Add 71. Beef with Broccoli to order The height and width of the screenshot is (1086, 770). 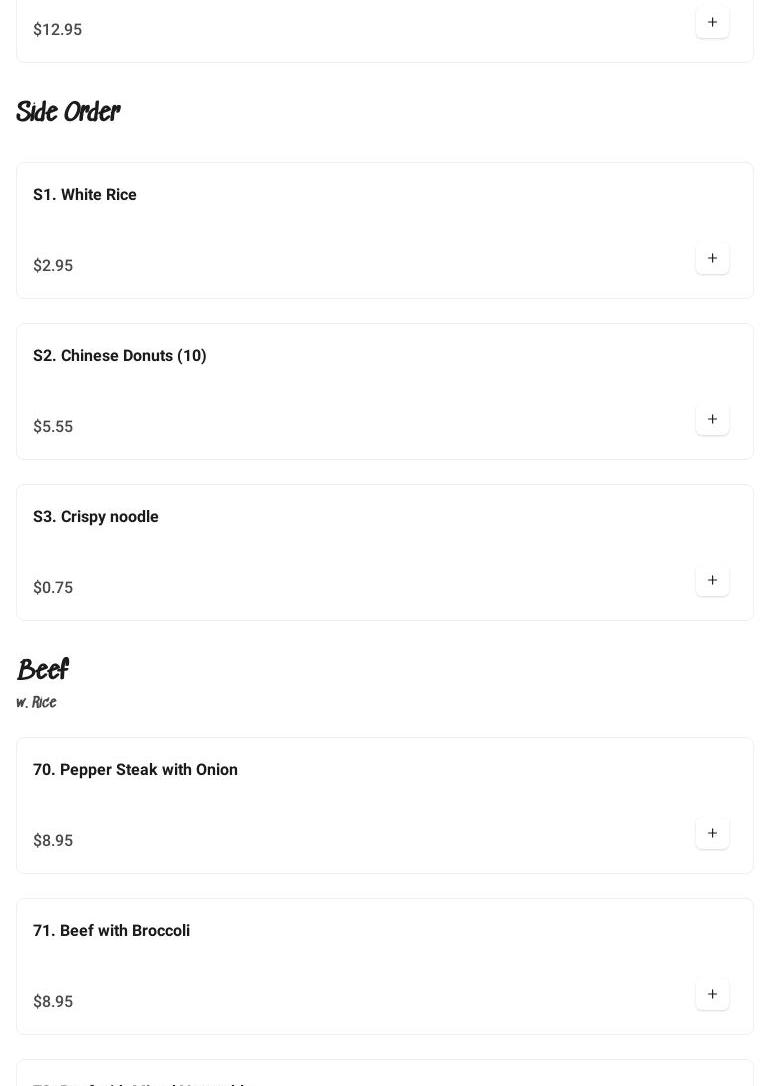[712, 994]
